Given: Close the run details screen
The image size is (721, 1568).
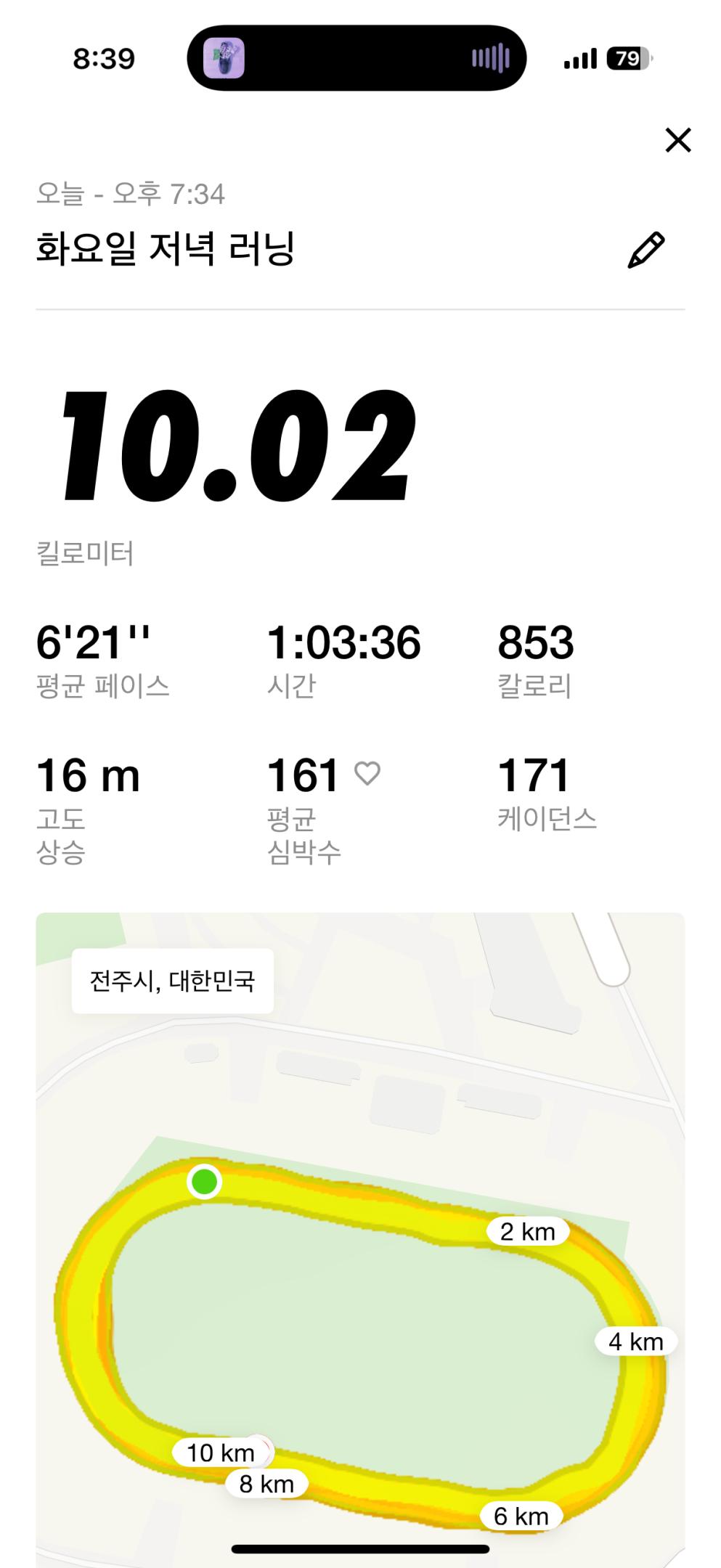Looking at the screenshot, I should pos(677,140).
